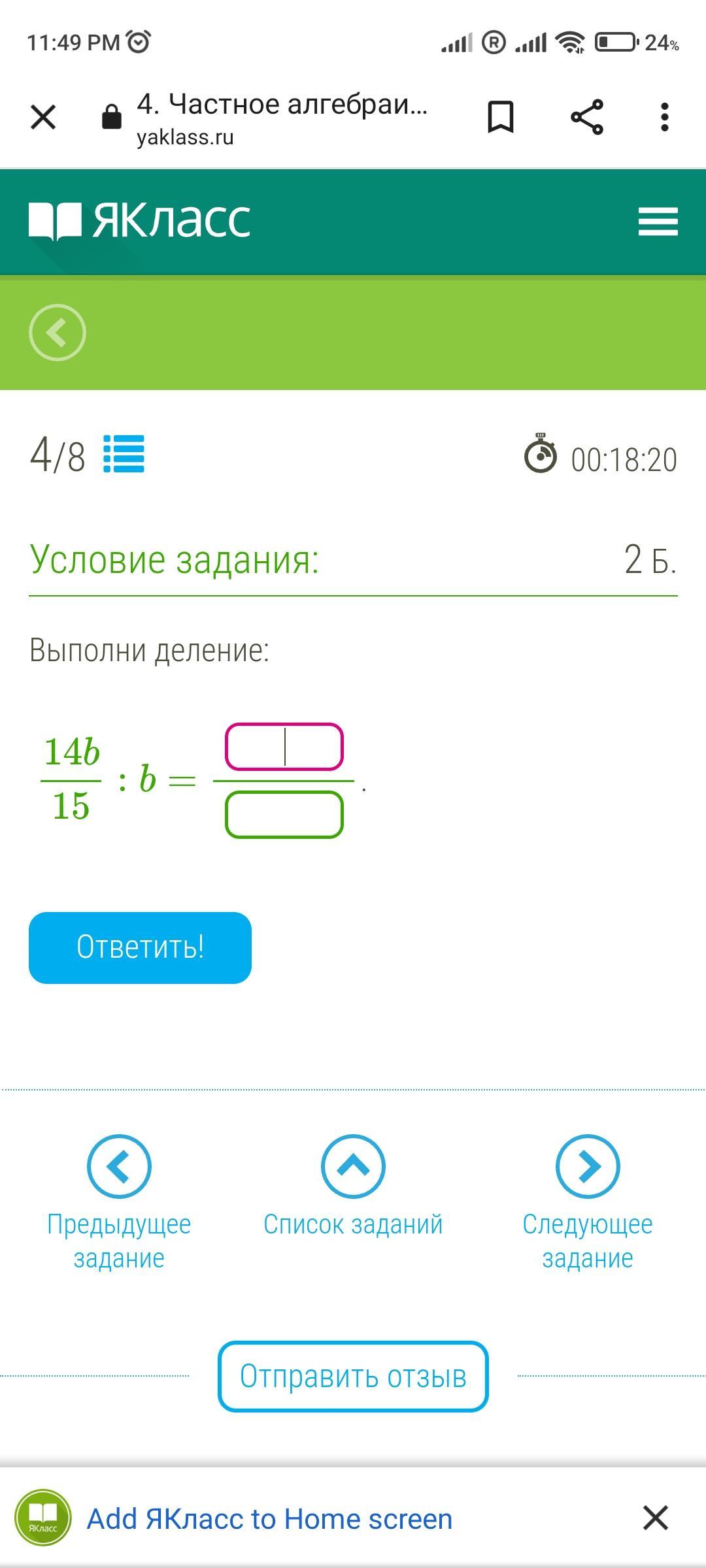Share this page link
The height and width of the screenshot is (1568, 706).
click(x=587, y=118)
